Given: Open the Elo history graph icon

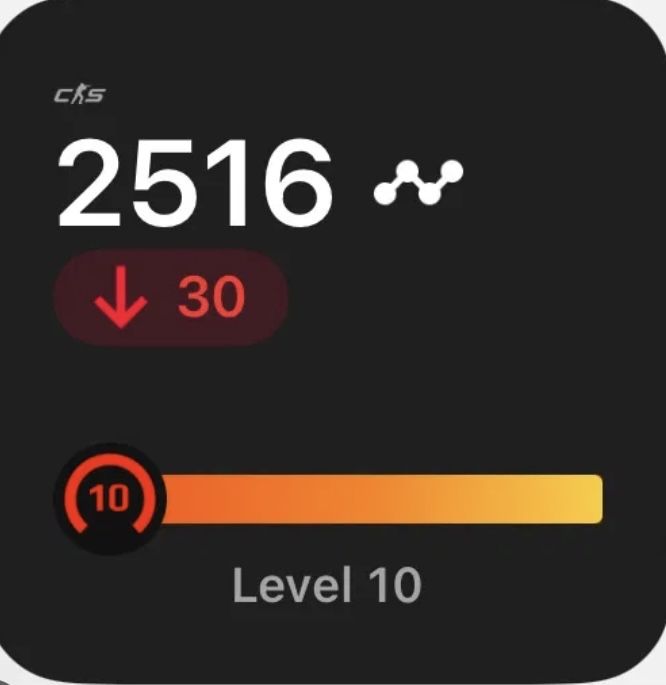Looking at the screenshot, I should coord(418,184).
